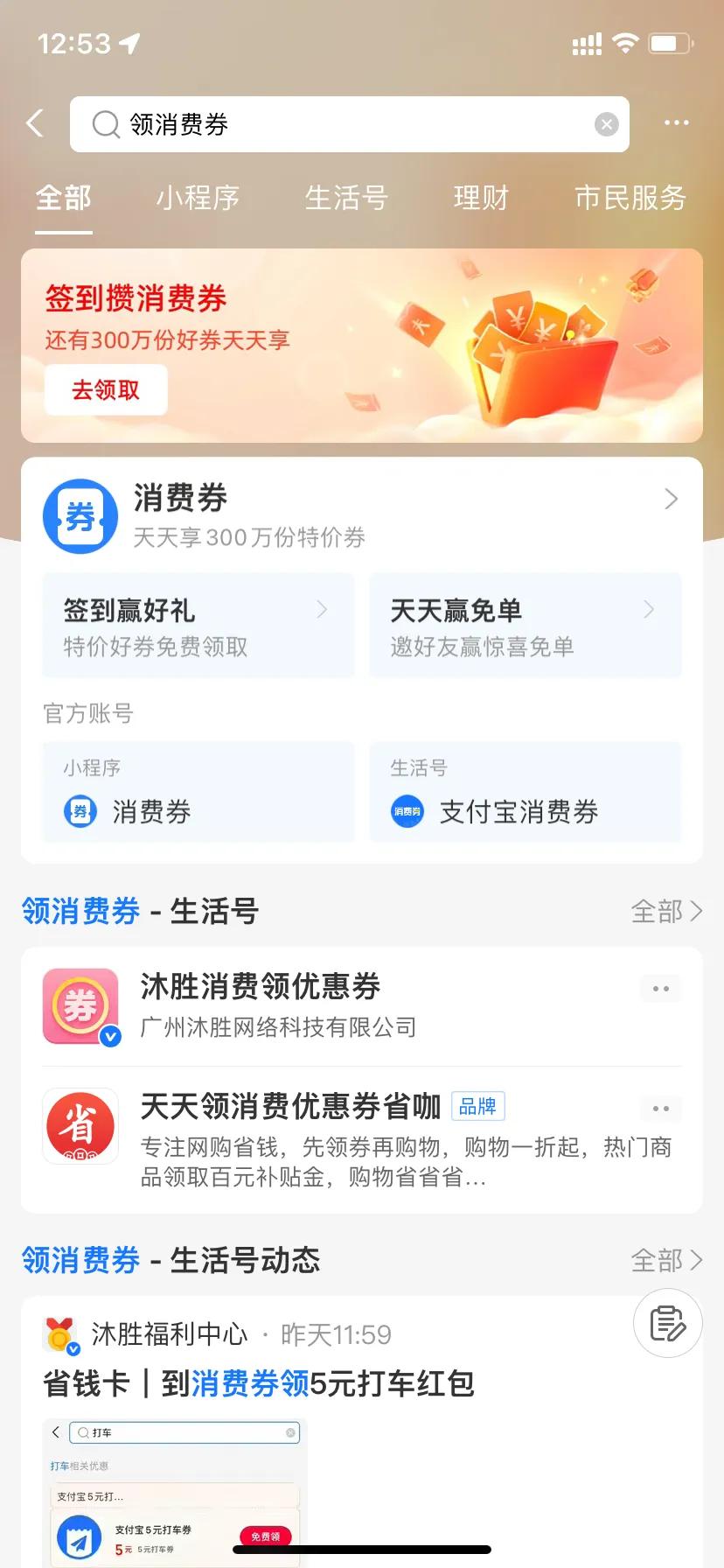Open the 支付宝消费券 life account icon
The image size is (724, 1568).
click(406, 811)
